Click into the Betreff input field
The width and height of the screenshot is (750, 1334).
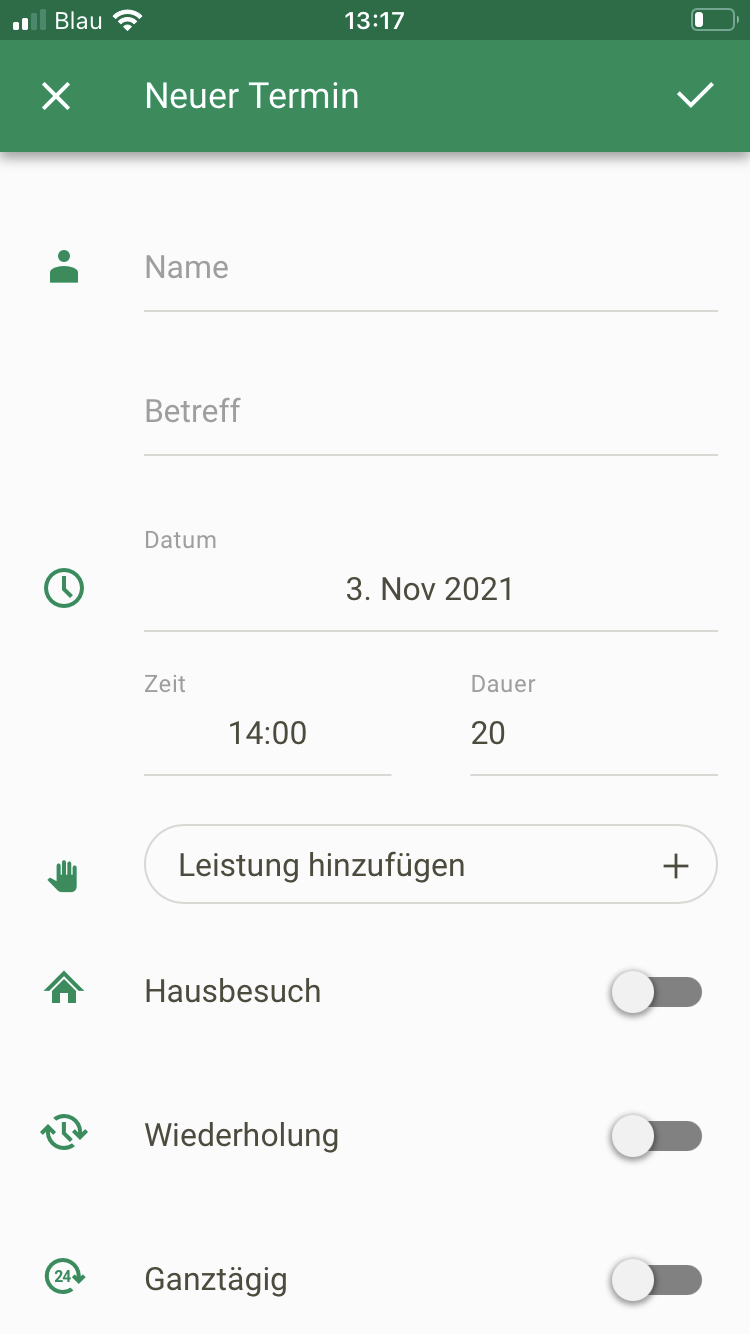click(430, 411)
